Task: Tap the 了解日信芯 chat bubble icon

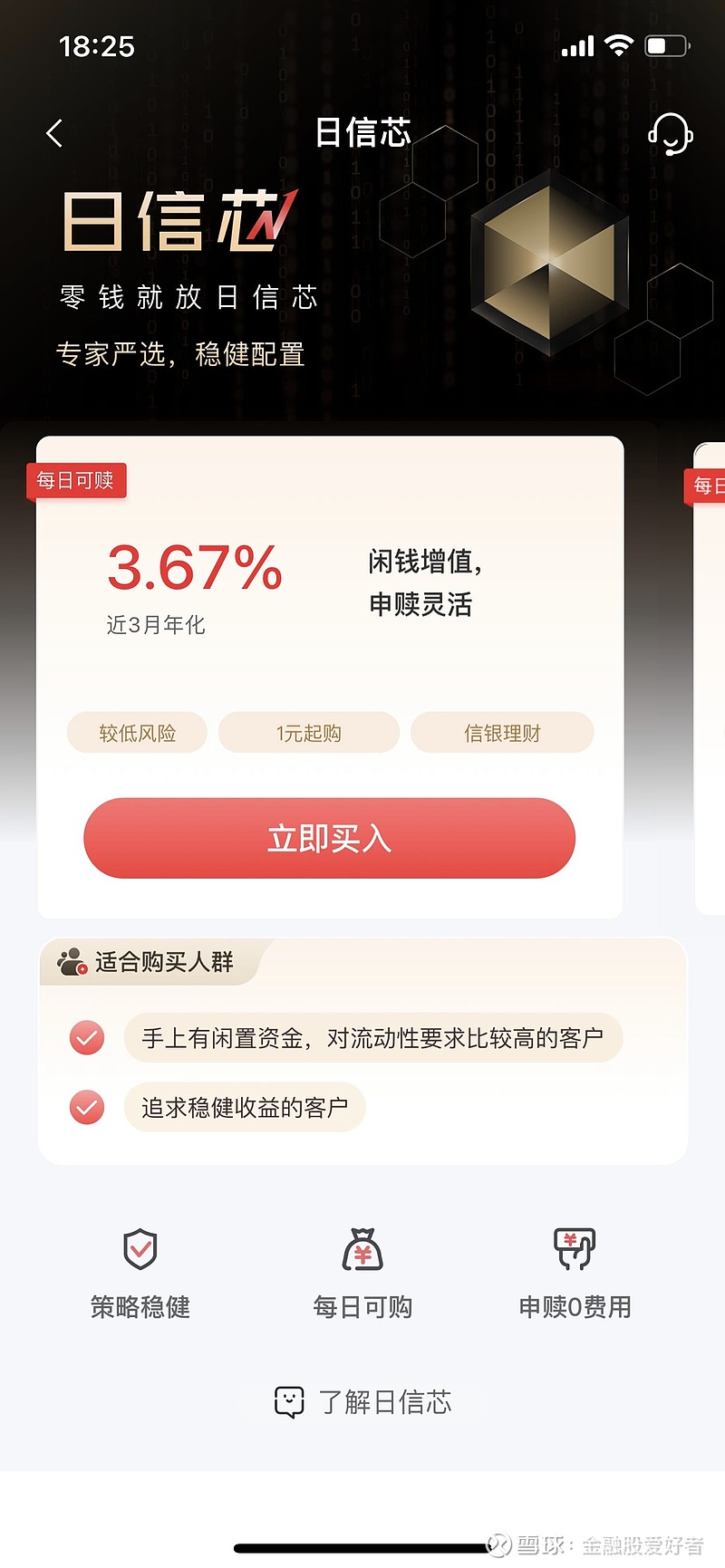Action: [x=288, y=1401]
